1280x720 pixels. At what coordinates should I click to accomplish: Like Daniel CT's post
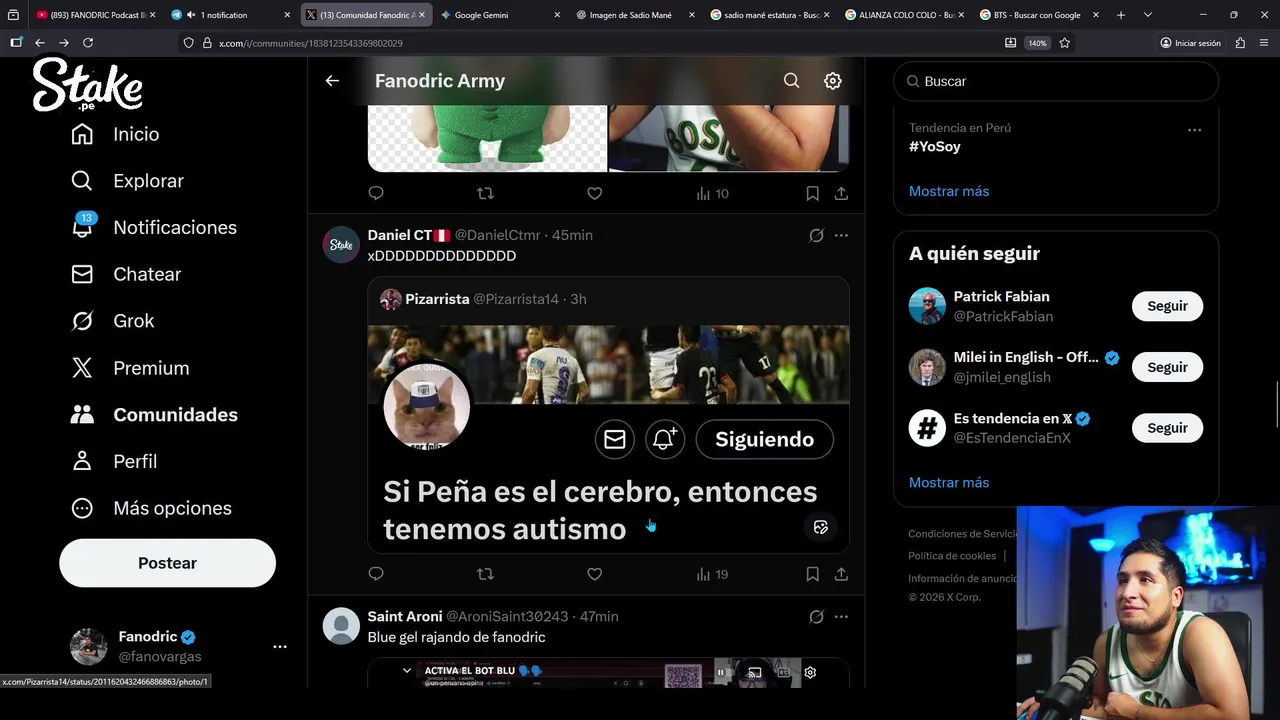point(594,574)
